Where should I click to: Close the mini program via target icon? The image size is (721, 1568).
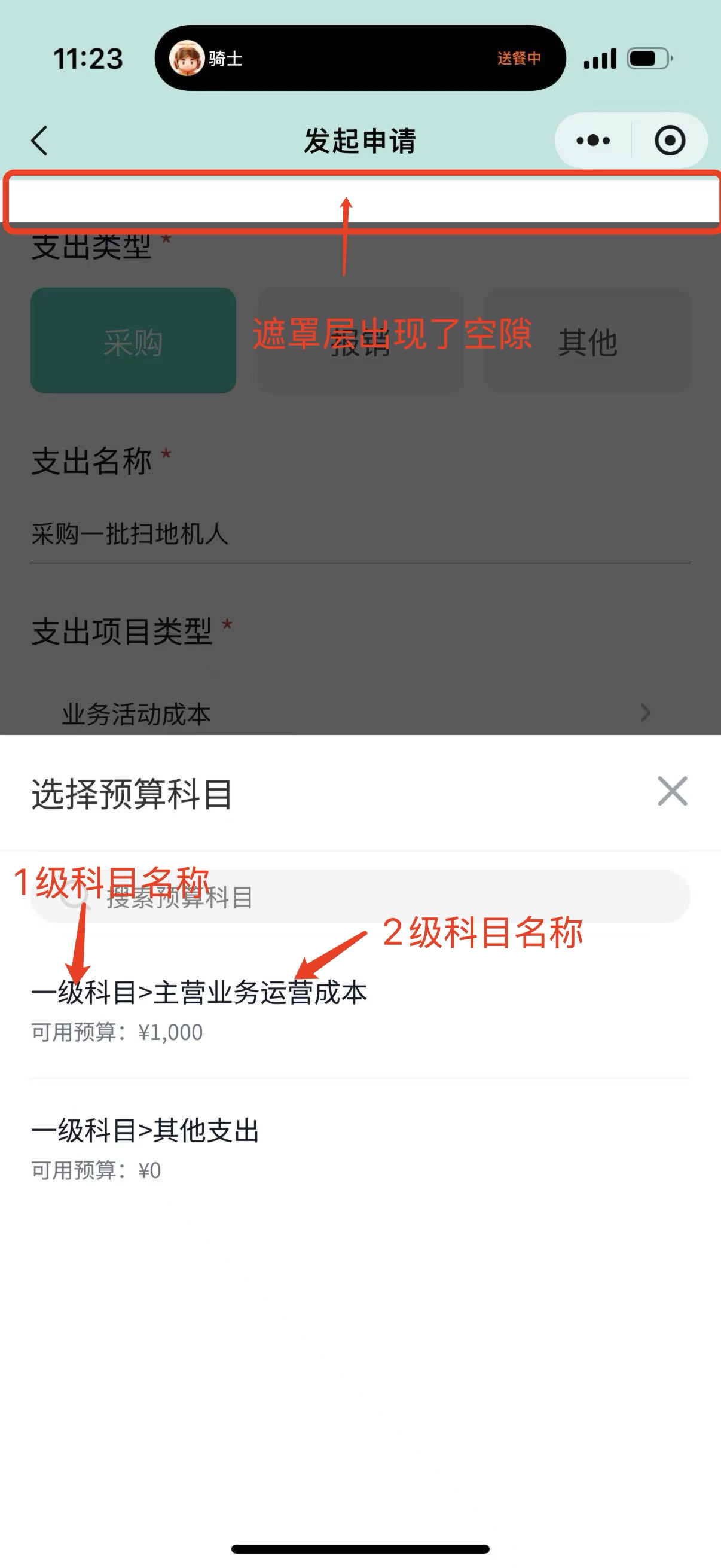669,141
